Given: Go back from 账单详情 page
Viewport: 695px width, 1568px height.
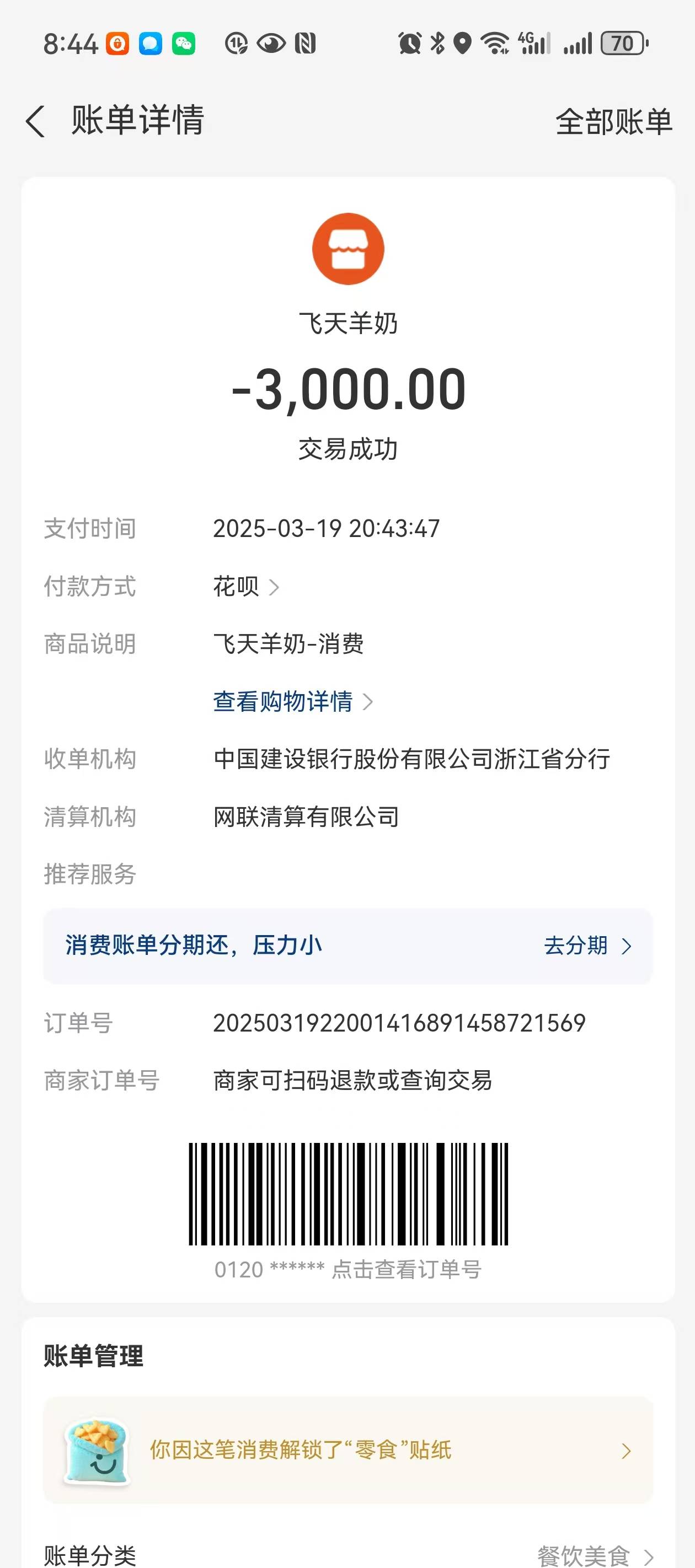Looking at the screenshot, I should 35,121.
